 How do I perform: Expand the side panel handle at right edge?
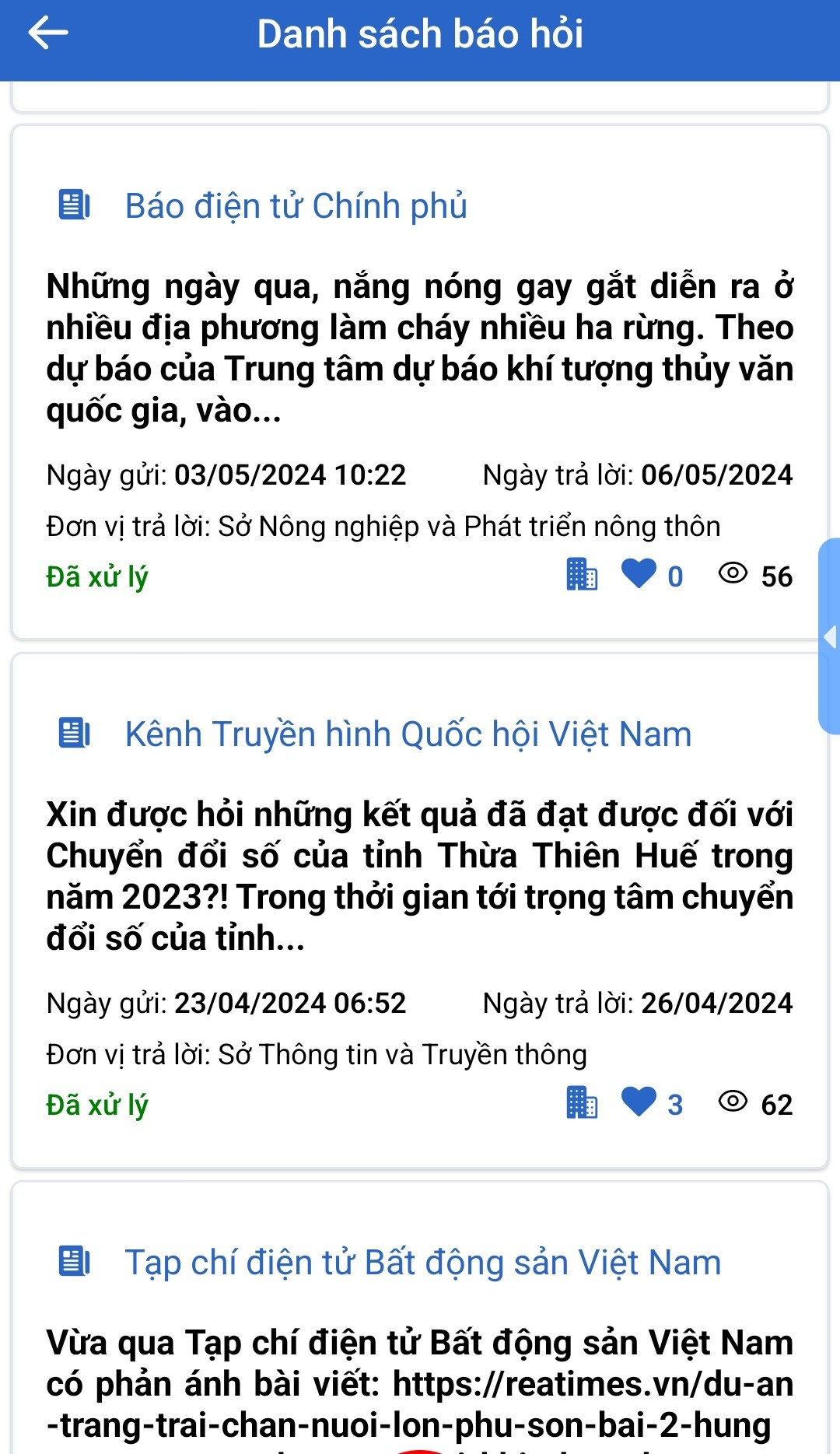(829, 636)
